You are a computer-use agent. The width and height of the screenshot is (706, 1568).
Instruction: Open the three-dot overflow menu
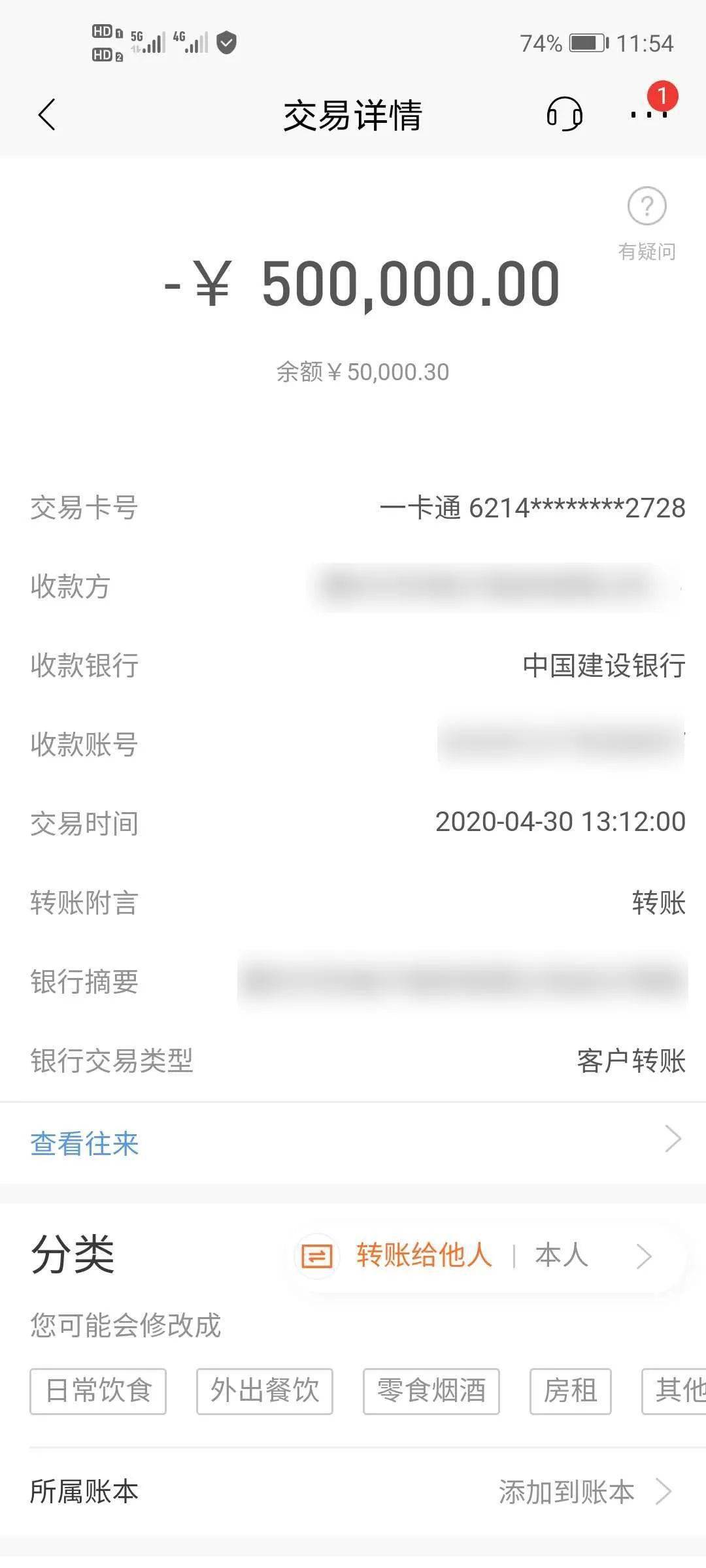pyautogui.click(x=649, y=115)
